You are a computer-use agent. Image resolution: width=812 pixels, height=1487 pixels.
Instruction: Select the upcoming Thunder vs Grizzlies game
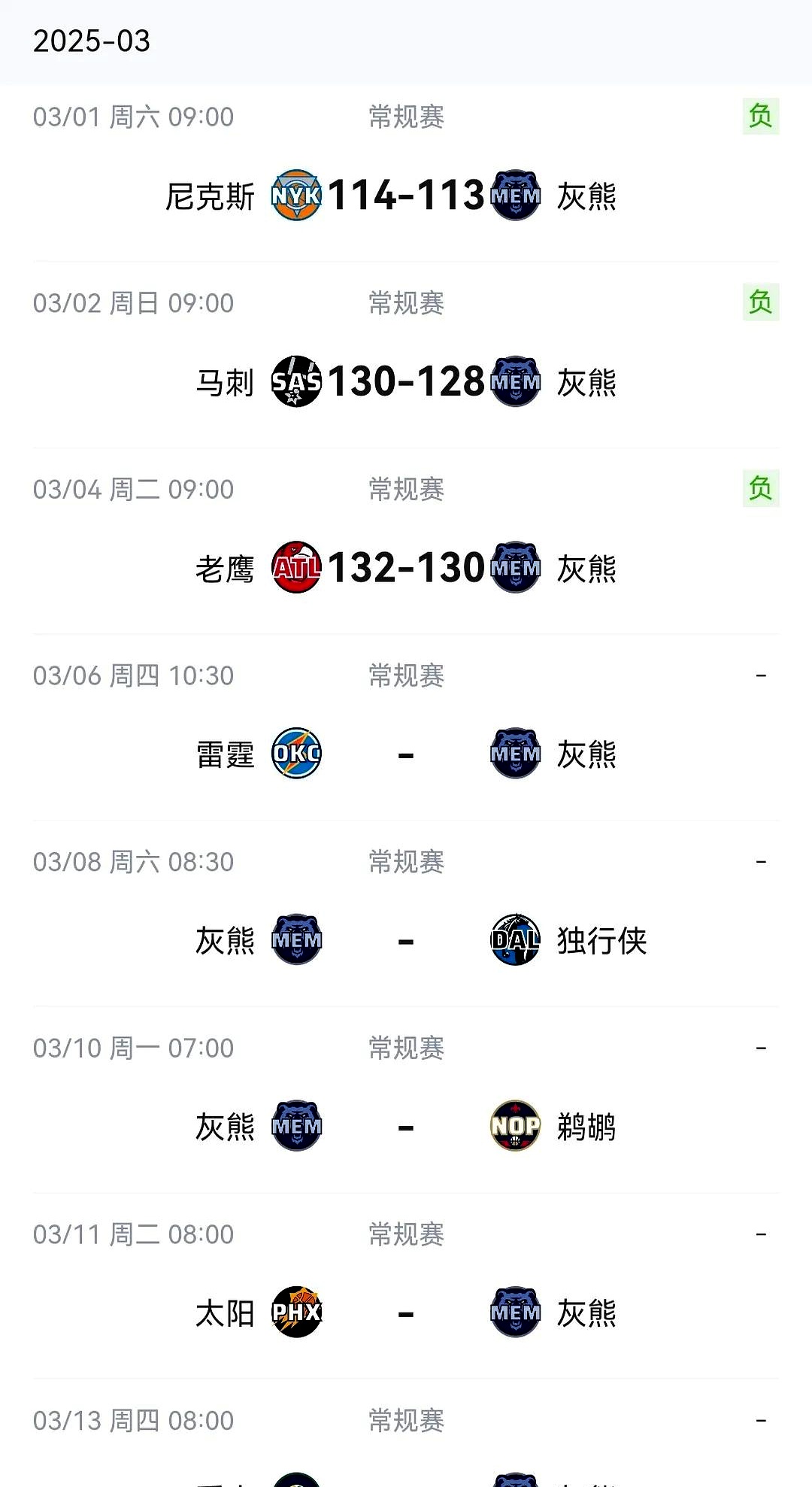coord(406,754)
